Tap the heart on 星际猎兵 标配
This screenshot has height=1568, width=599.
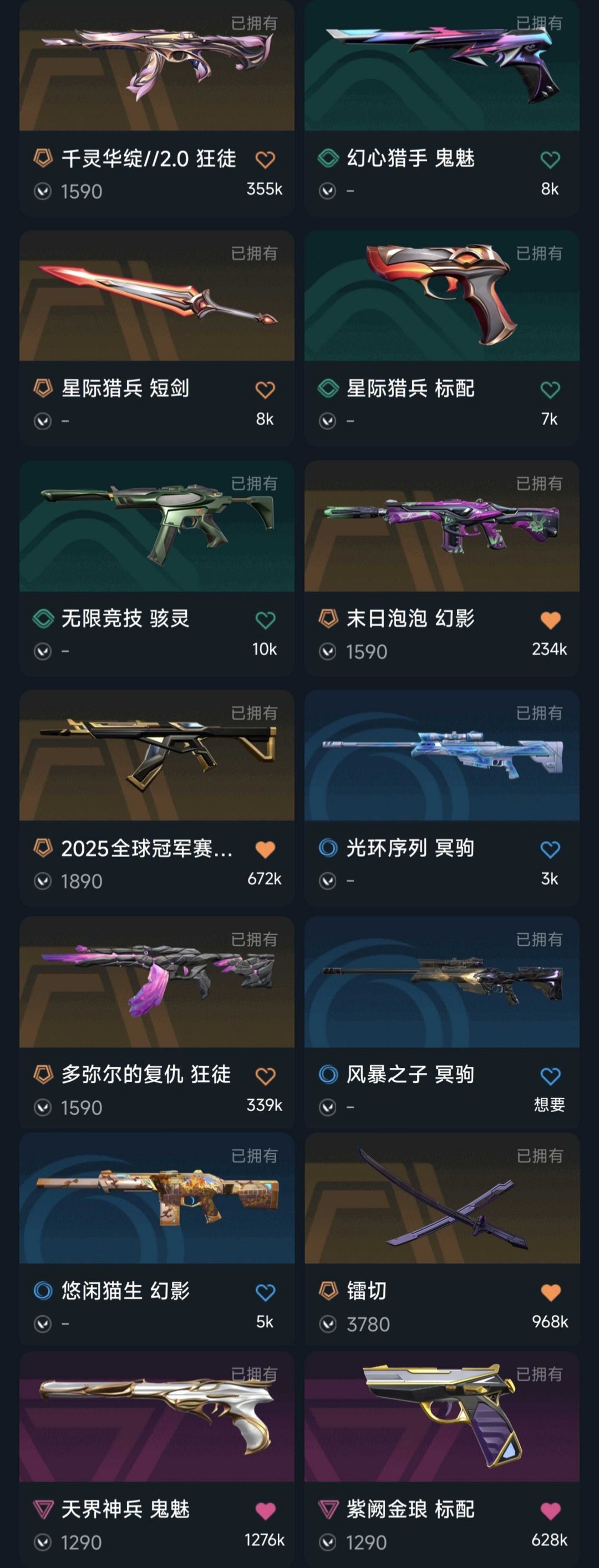[550, 390]
